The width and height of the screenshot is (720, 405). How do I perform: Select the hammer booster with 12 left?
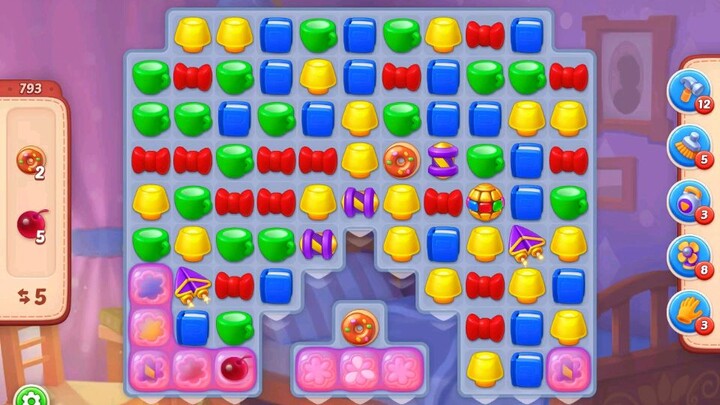(x=688, y=90)
